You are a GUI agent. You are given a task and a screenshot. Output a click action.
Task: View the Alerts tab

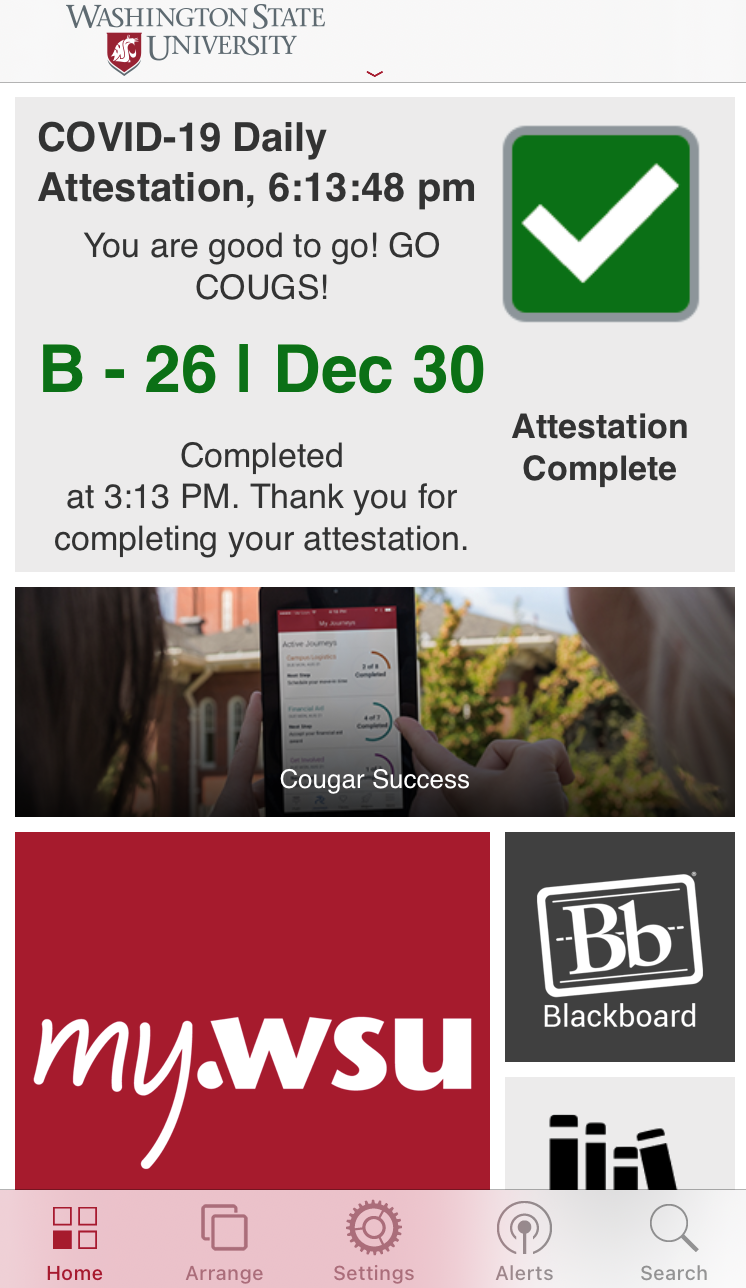524,1242
